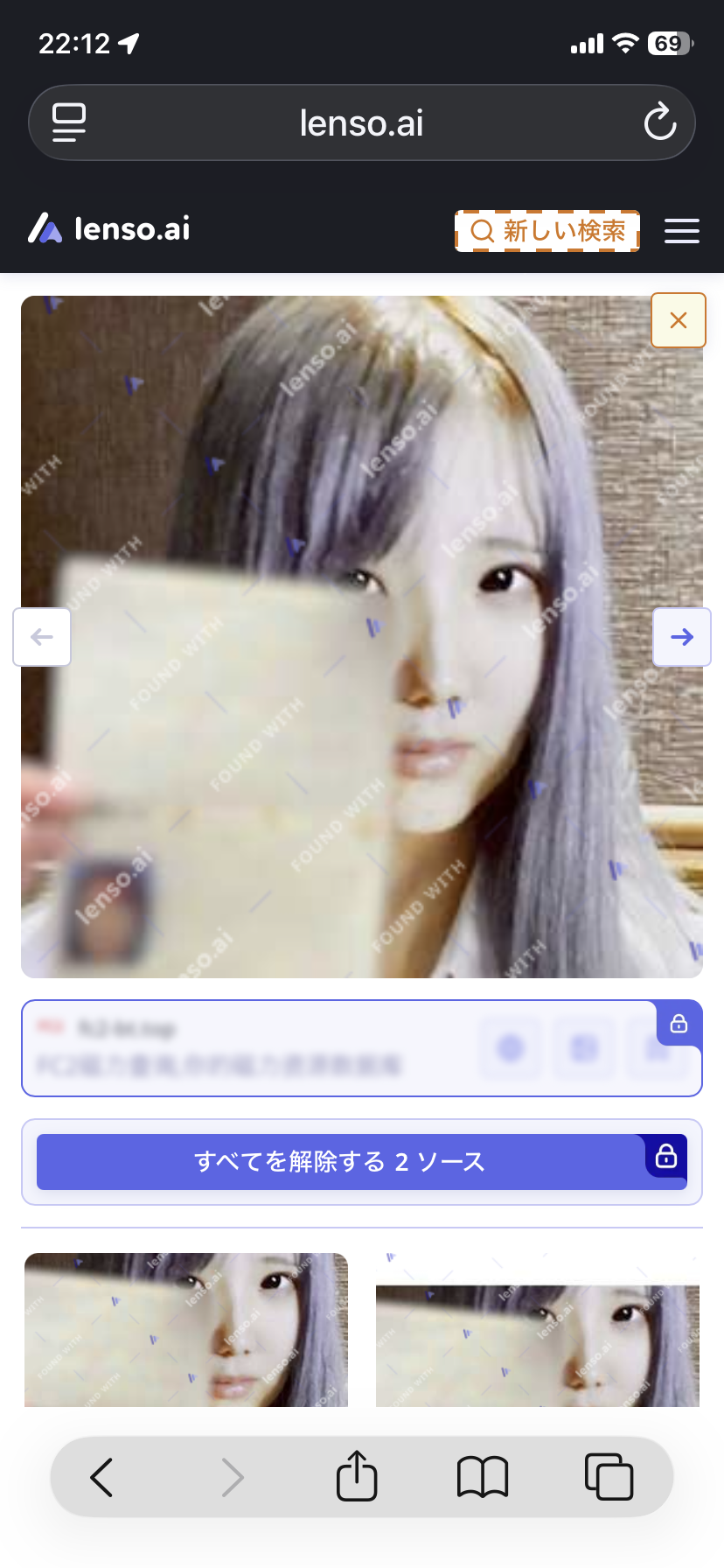
Task: Open the hamburger menu
Action: point(681,231)
